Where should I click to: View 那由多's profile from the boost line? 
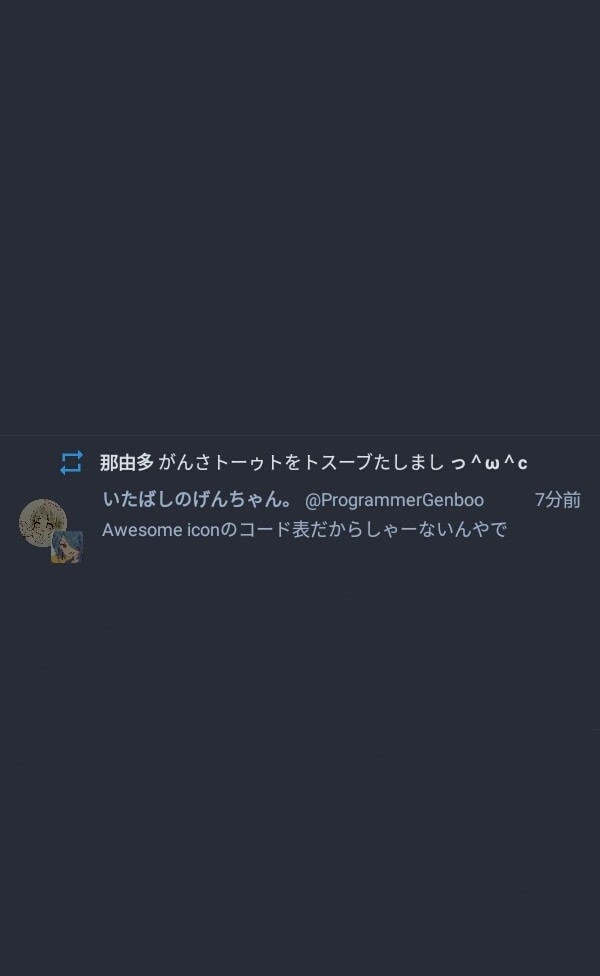point(126,462)
